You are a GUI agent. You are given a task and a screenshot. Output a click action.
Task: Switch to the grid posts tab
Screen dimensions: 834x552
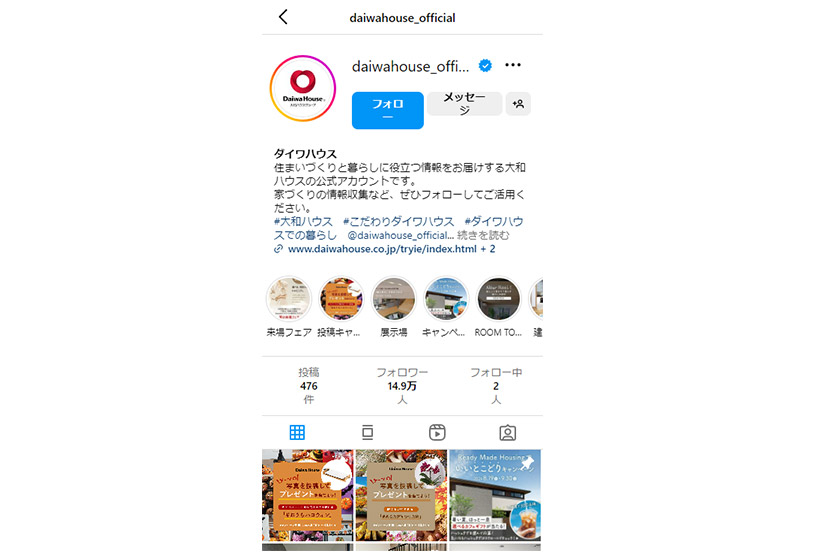click(297, 432)
